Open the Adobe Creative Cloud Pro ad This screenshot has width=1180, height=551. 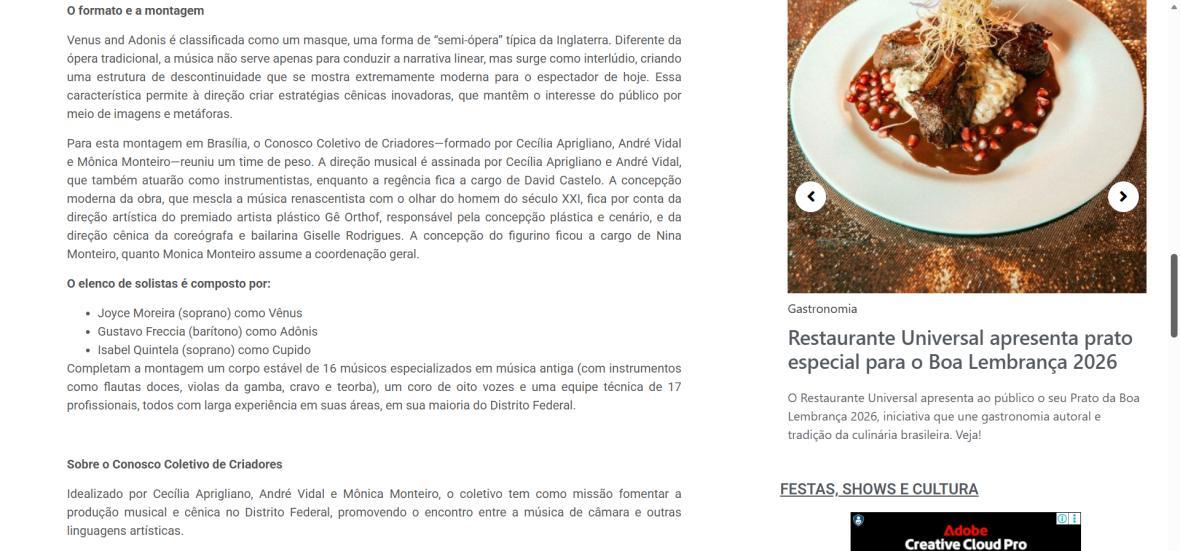[x=965, y=537]
